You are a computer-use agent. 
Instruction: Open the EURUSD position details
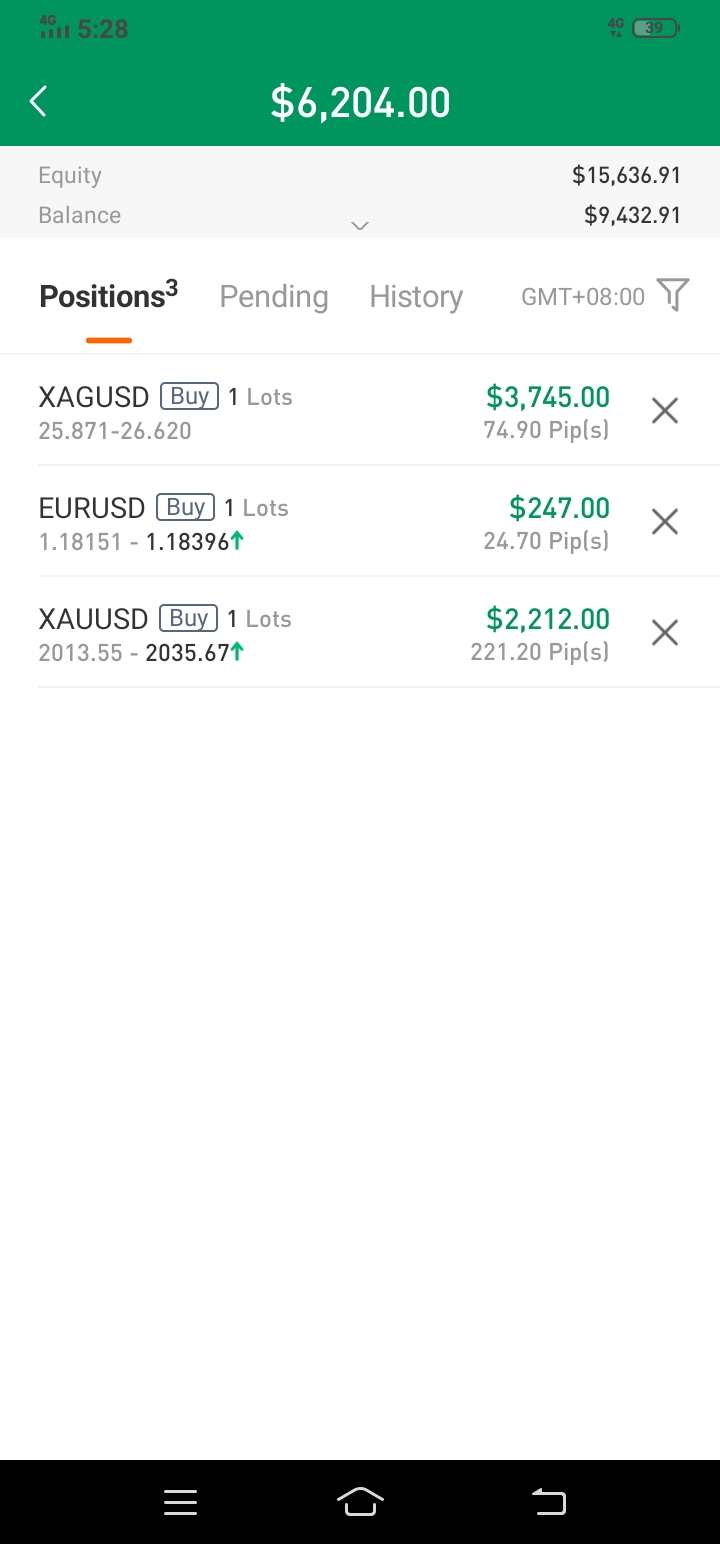click(x=324, y=522)
